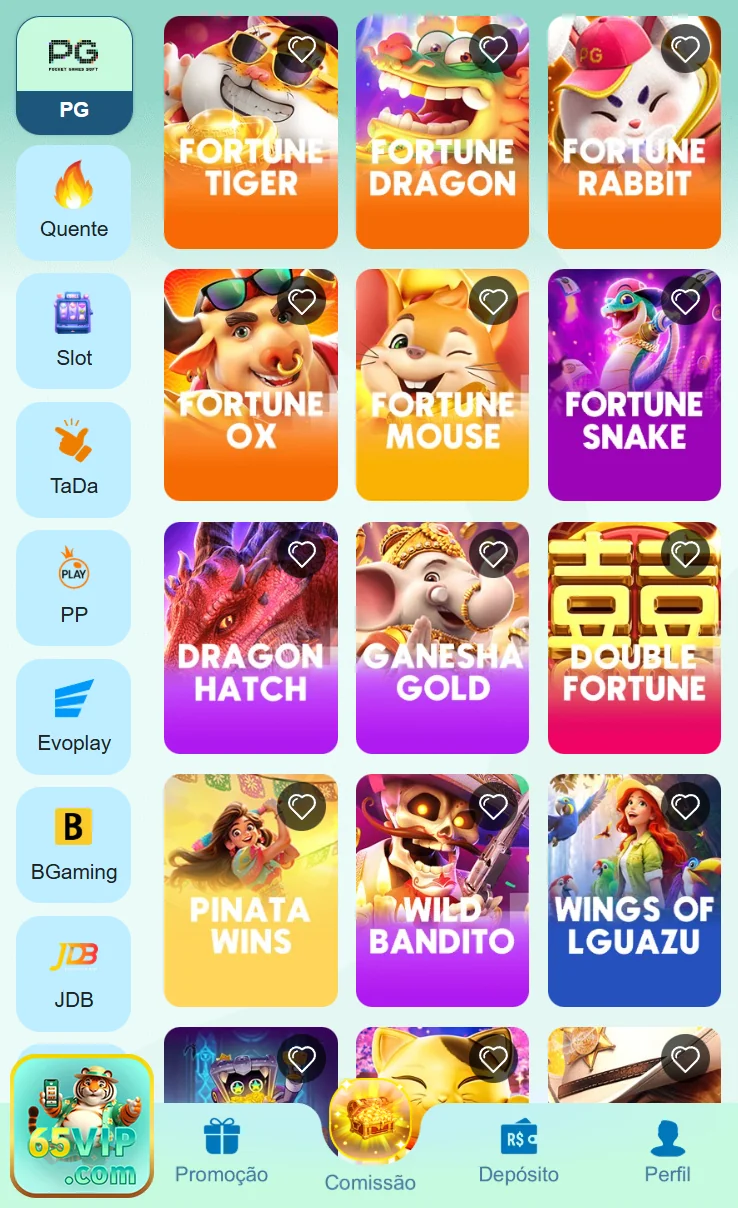Select the TaDa games provider

73,460
